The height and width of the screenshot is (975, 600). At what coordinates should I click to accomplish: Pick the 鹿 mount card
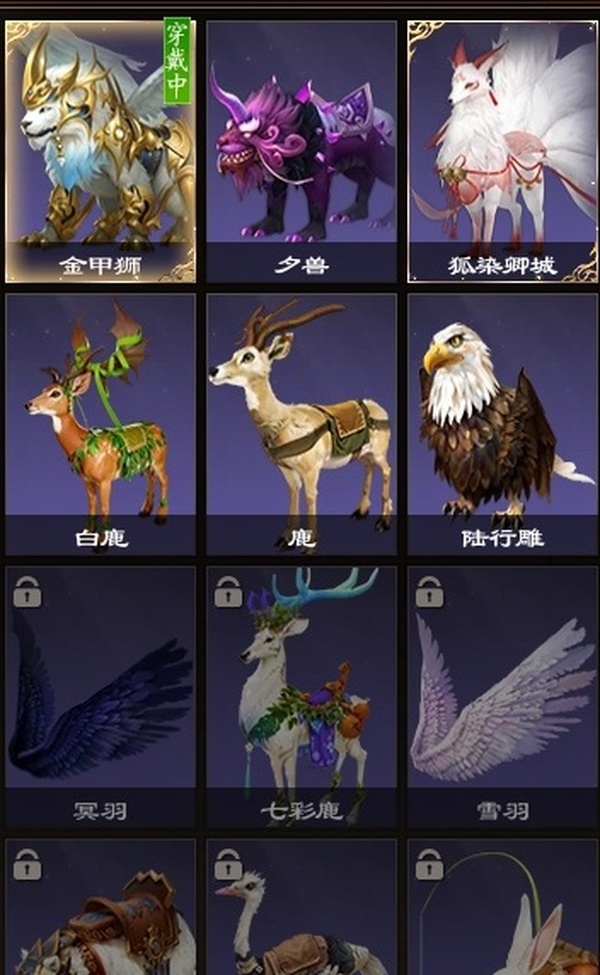pos(301,424)
